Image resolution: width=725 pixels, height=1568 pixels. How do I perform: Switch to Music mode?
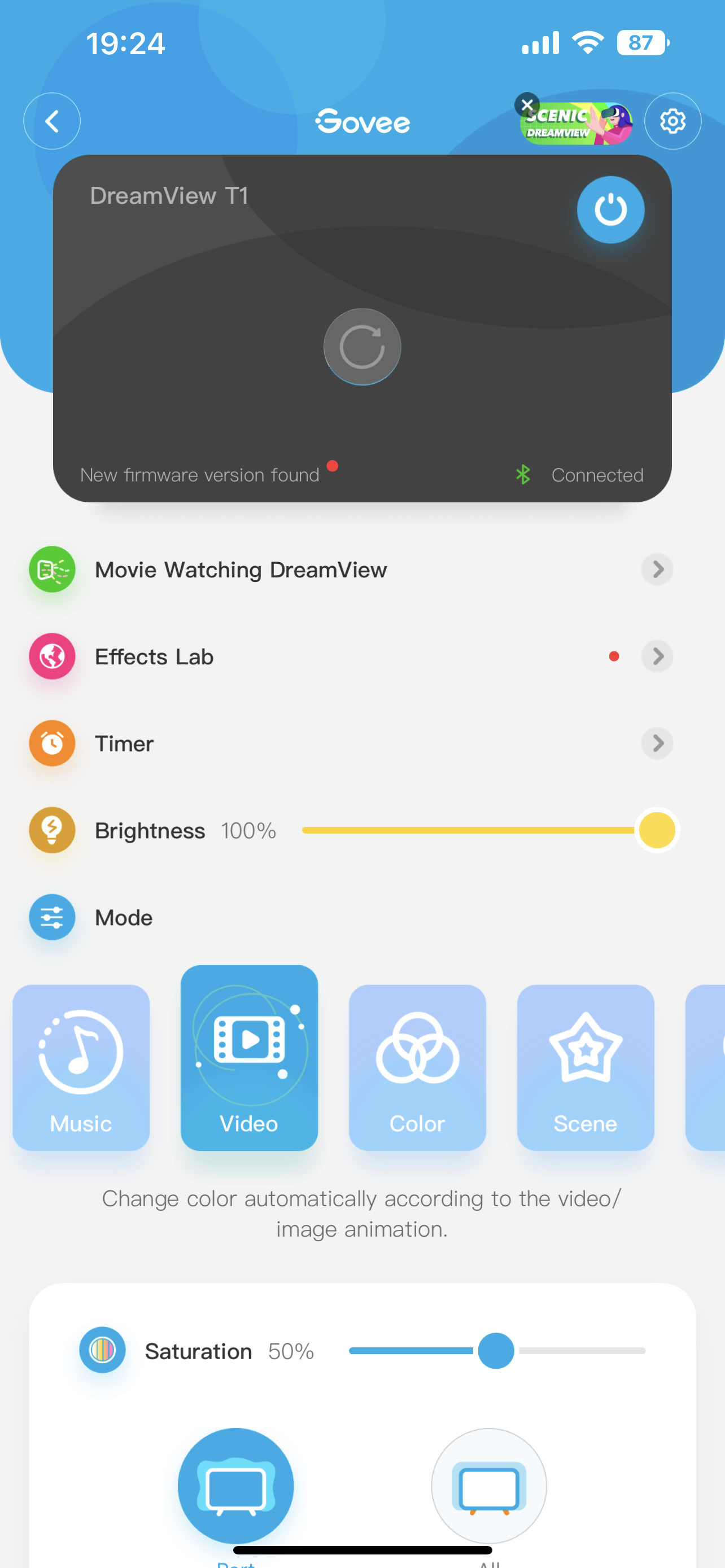[81, 1067]
